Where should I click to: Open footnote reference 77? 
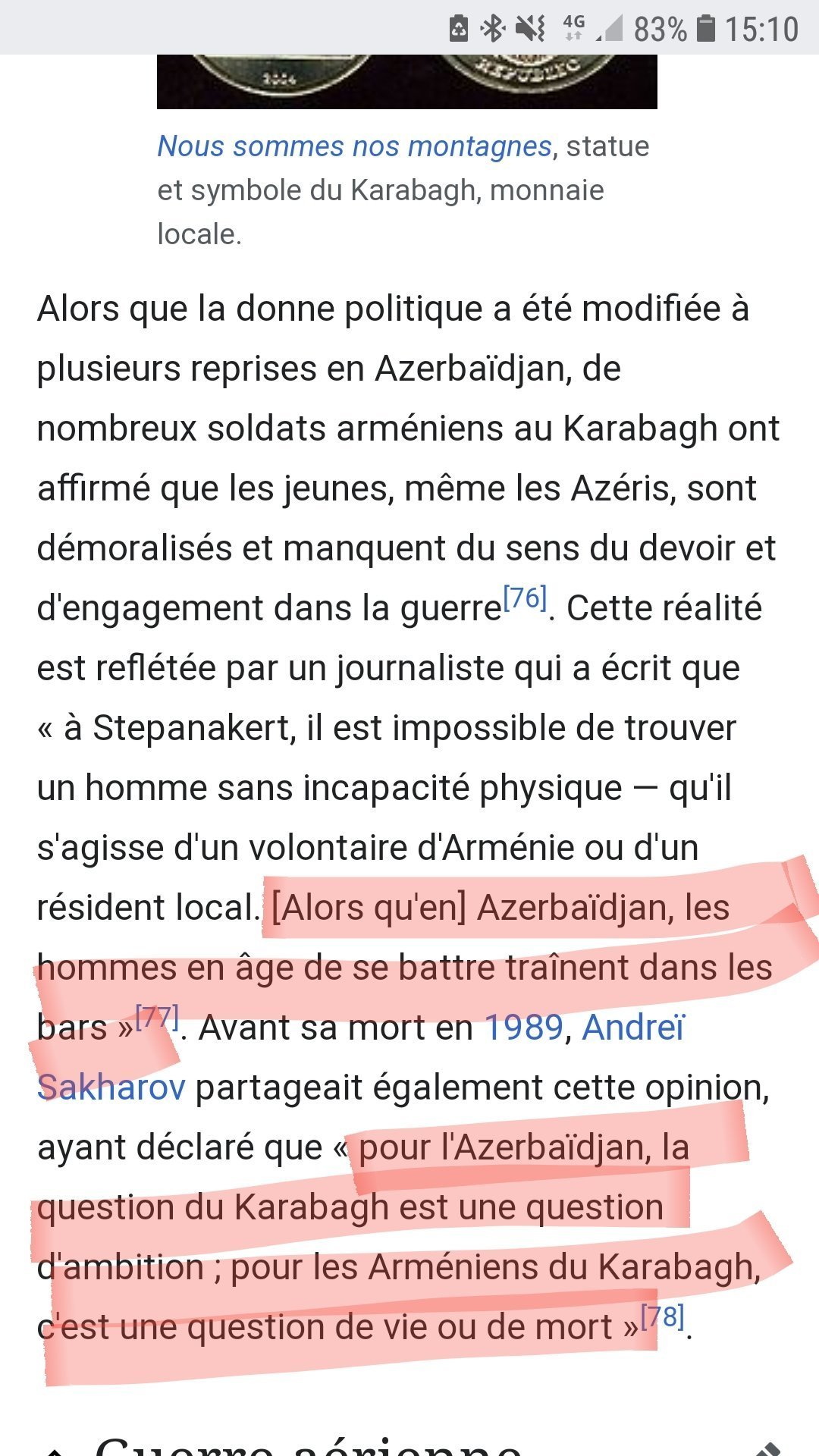click(157, 1018)
